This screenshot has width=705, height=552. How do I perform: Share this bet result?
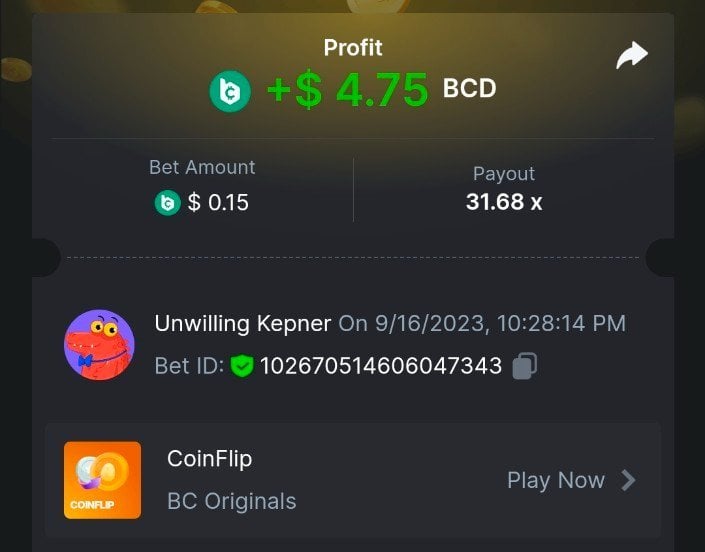(x=631, y=56)
